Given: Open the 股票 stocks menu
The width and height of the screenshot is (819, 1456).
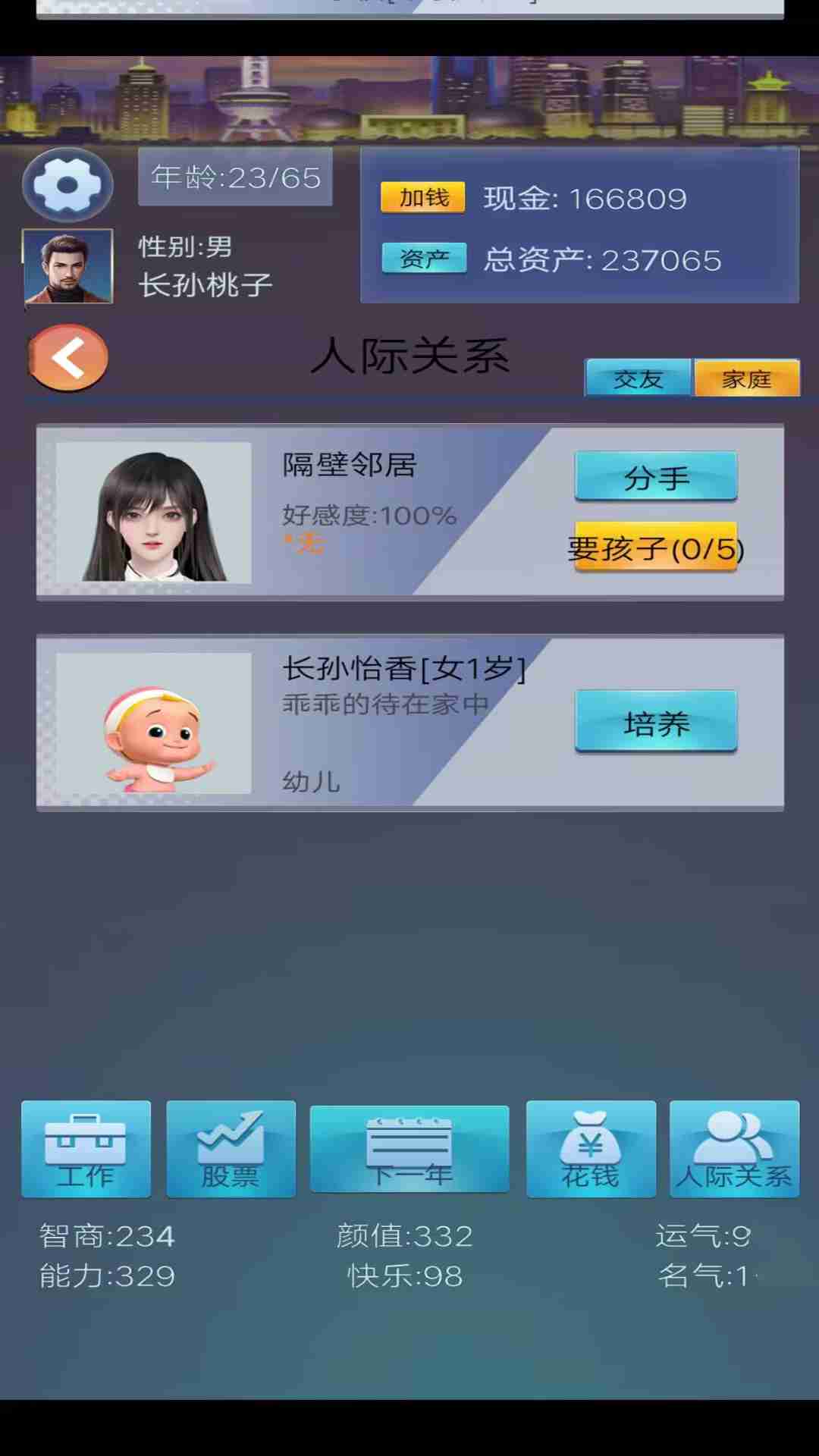Looking at the screenshot, I should point(231,1150).
